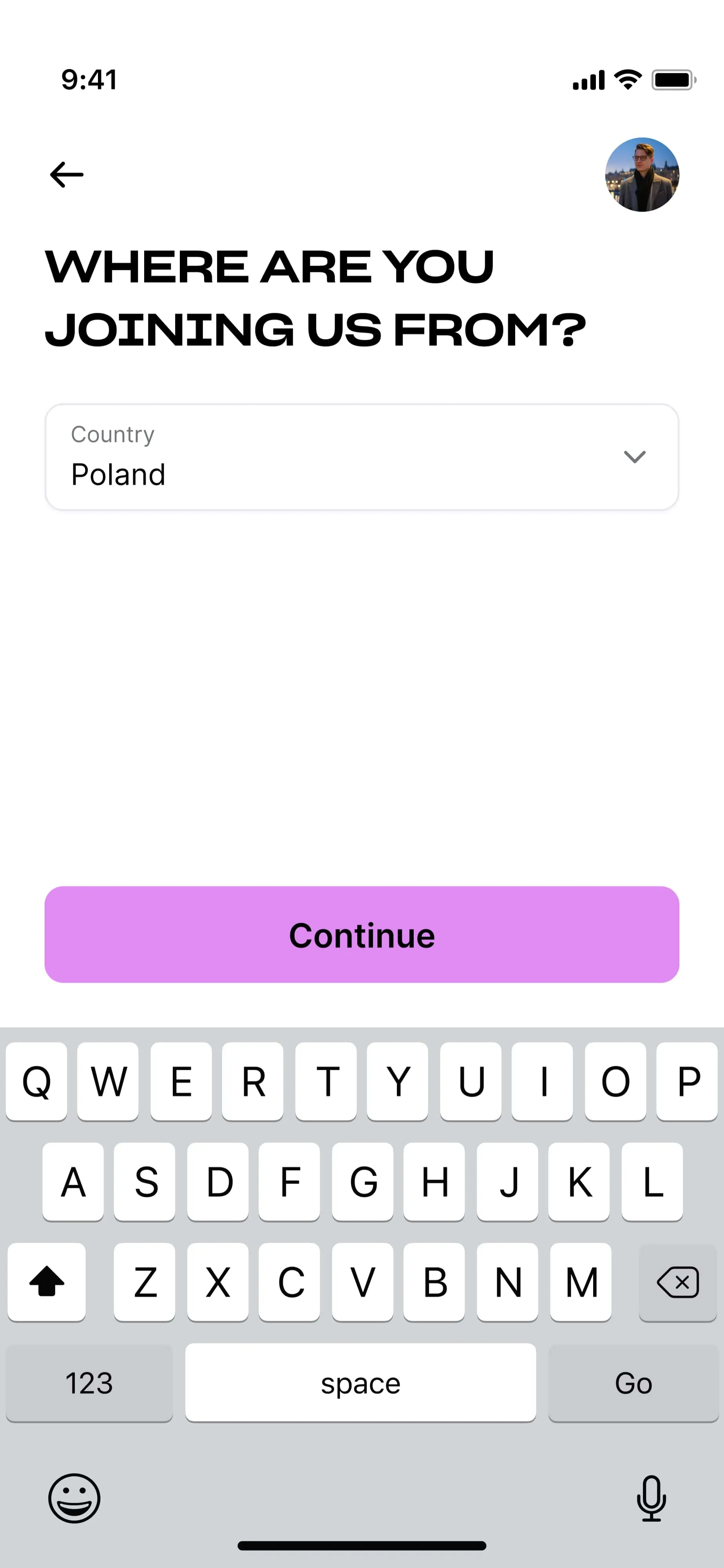Tap the Continue button
Image resolution: width=724 pixels, height=1568 pixels.
click(x=361, y=935)
